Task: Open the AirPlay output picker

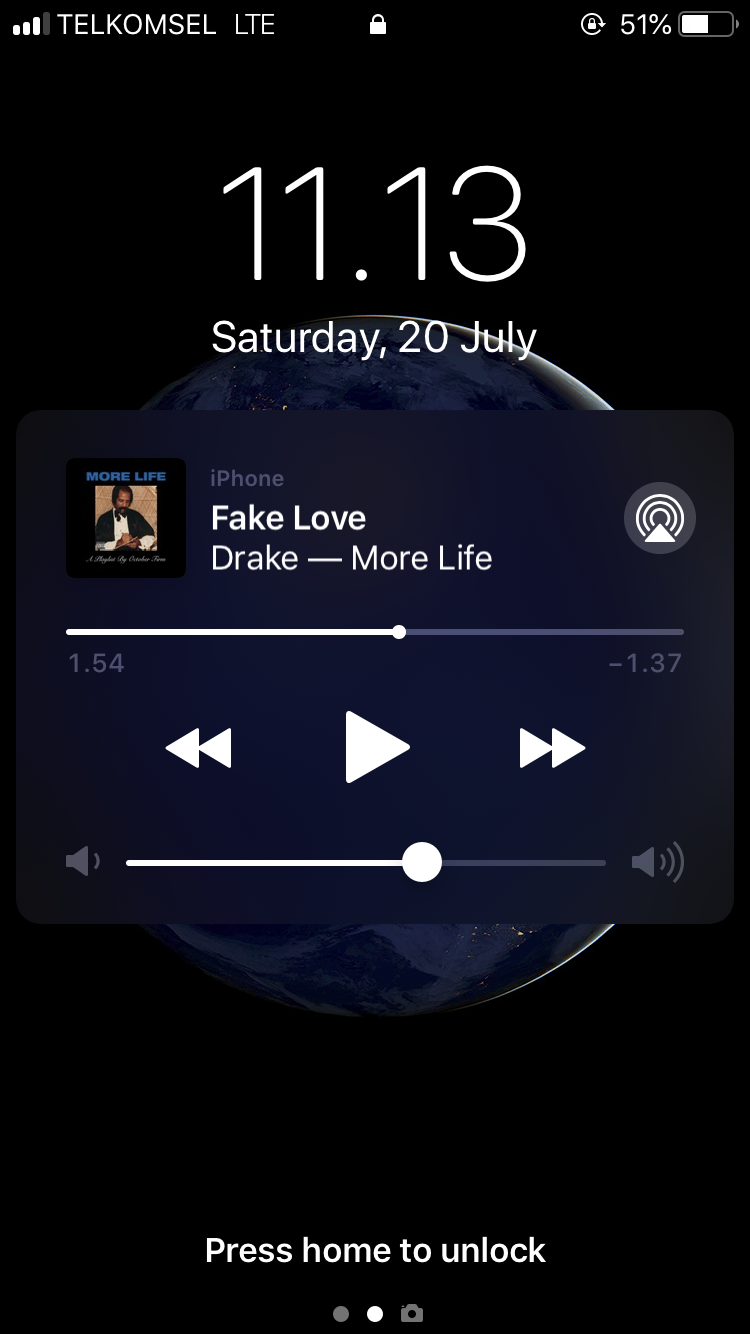Action: (x=660, y=518)
